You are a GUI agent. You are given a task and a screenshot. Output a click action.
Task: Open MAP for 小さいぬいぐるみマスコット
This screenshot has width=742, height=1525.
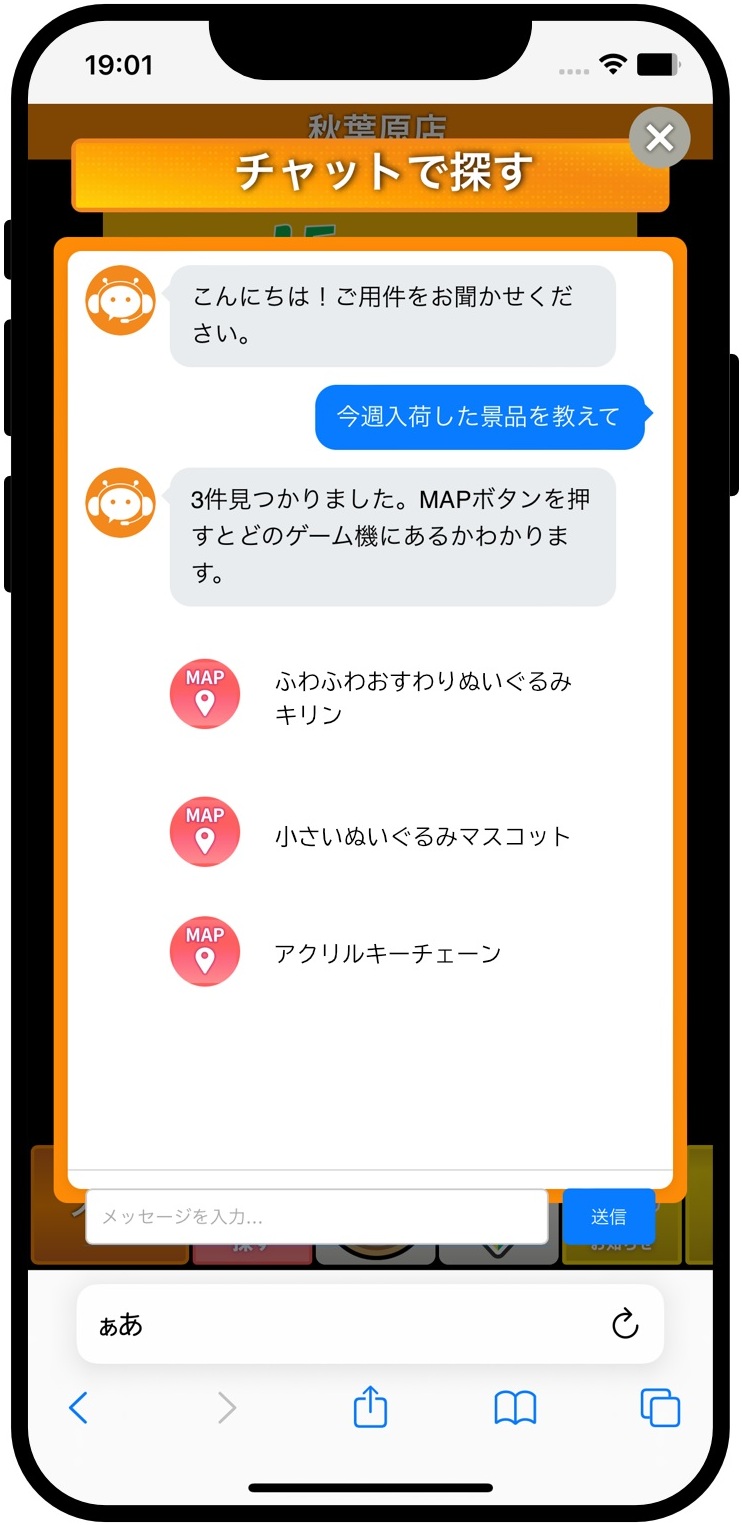[205, 832]
